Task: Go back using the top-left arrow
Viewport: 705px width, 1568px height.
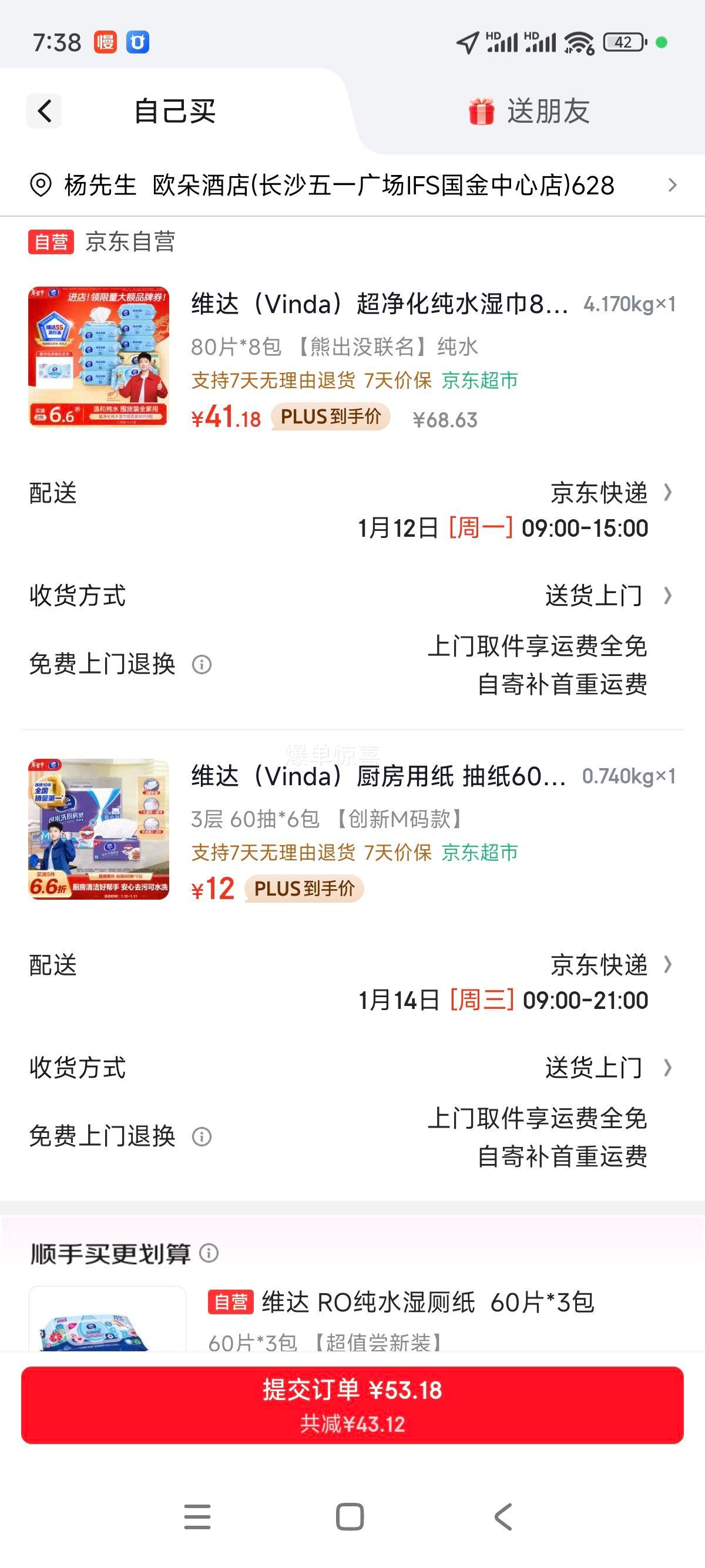Action: click(x=44, y=112)
